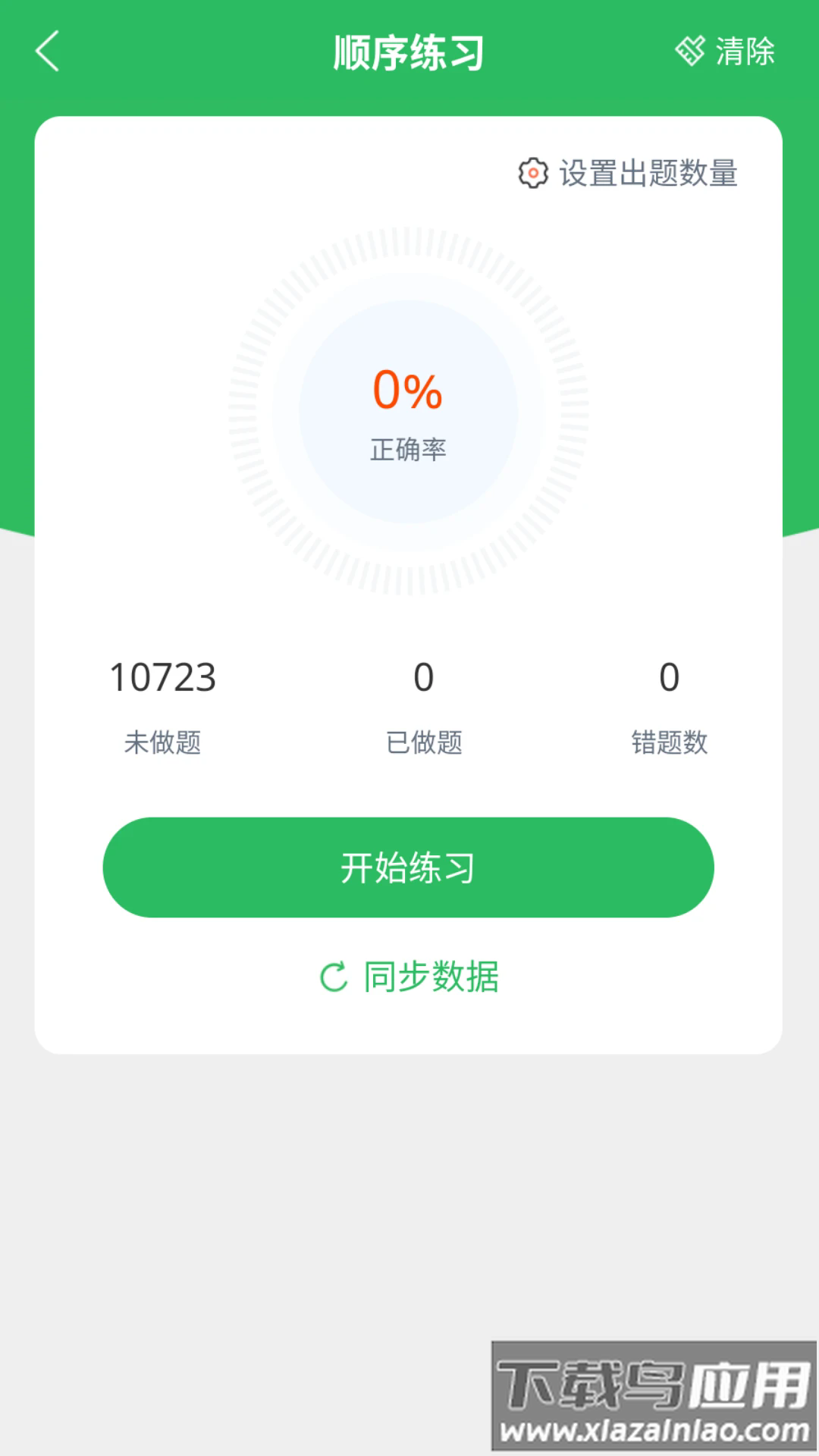The height and width of the screenshot is (1456, 819).
Task: Sync data via 同步数据
Action: pyautogui.click(x=409, y=977)
